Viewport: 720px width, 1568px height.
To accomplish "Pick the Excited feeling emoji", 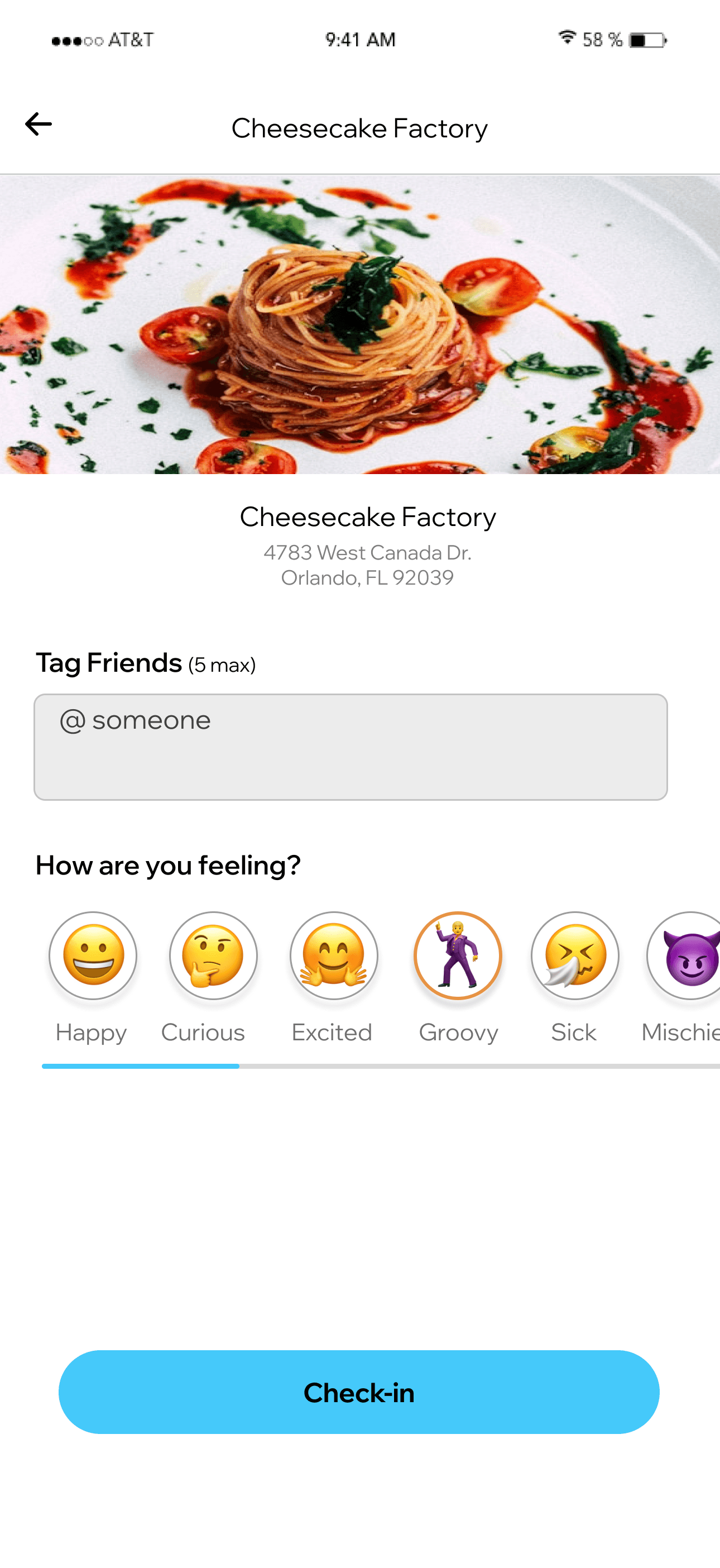I will pos(334,955).
